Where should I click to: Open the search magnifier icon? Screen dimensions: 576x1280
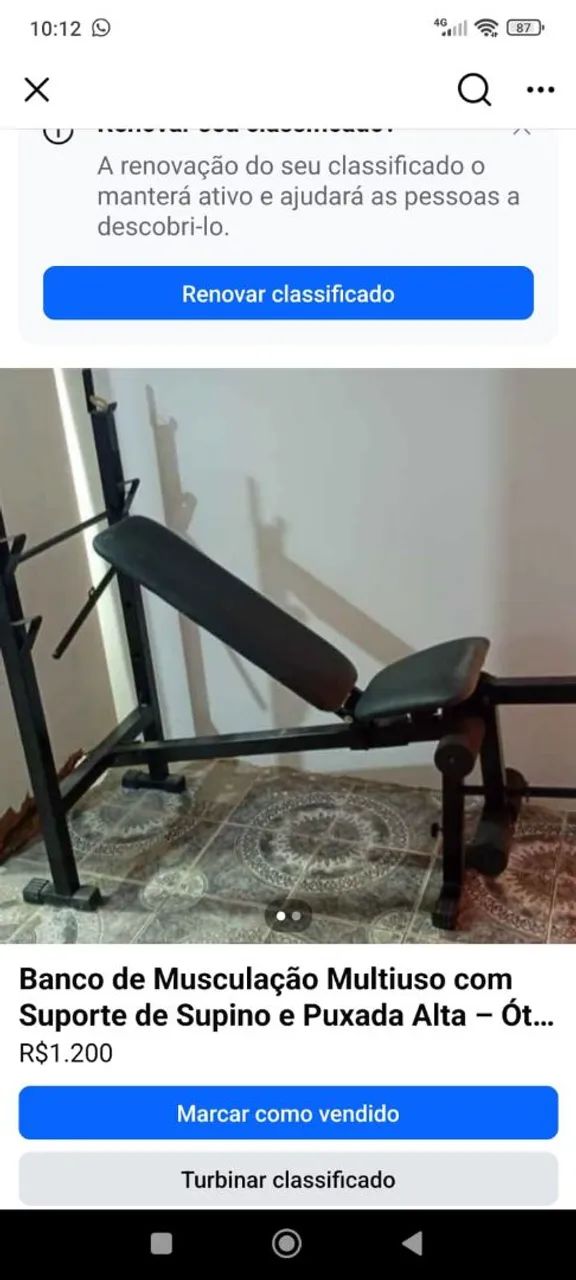[475, 90]
